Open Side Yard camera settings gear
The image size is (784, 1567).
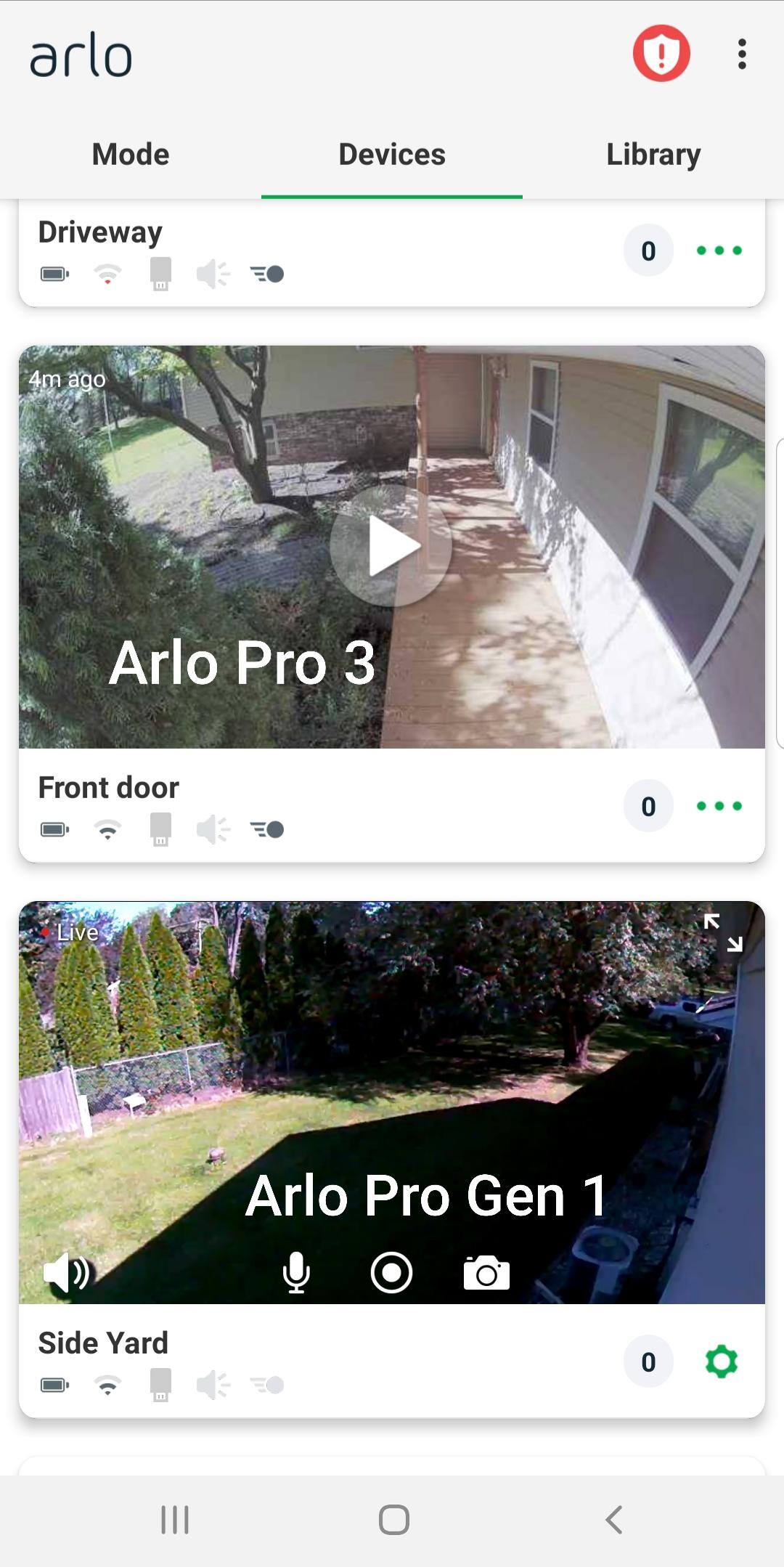pos(721,1362)
